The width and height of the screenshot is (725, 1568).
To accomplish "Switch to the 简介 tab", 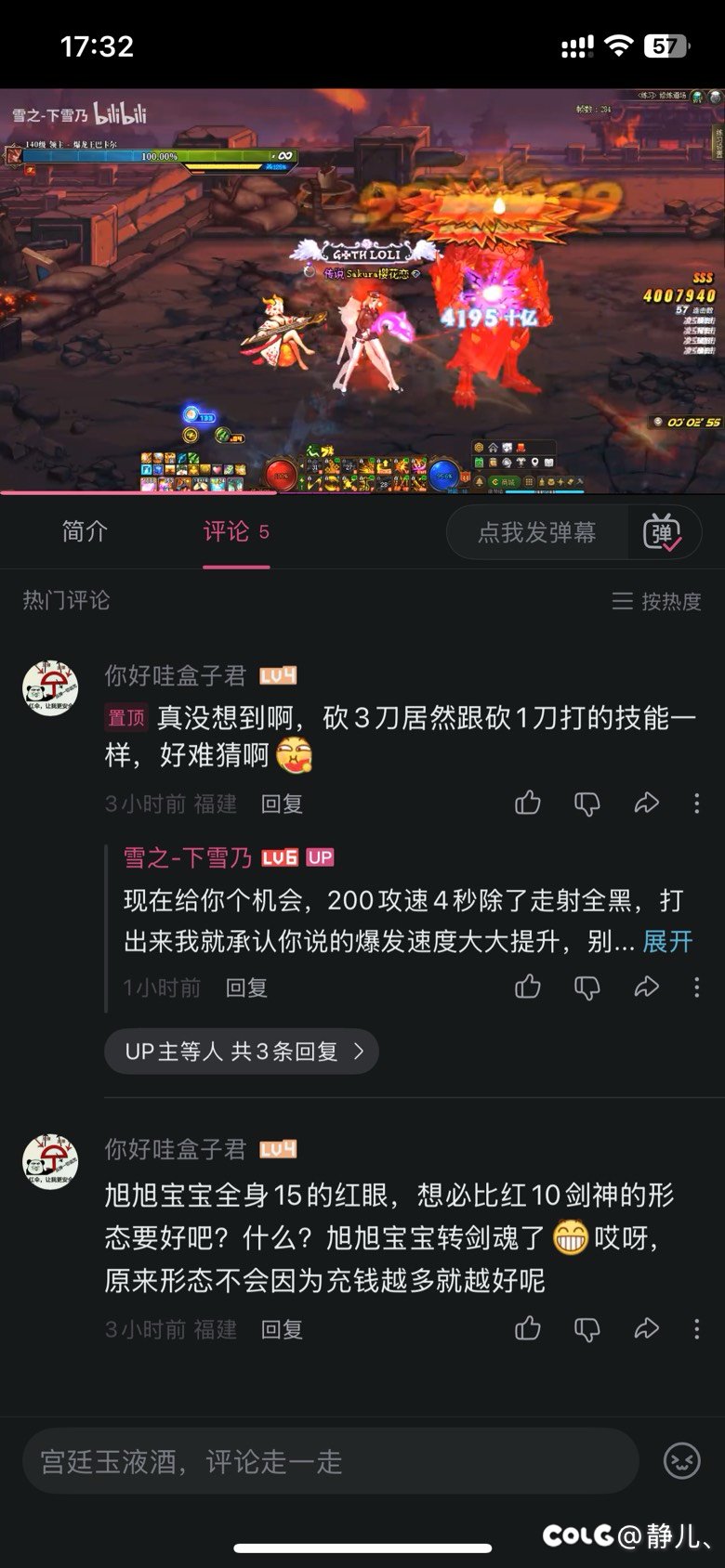I will point(85,531).
